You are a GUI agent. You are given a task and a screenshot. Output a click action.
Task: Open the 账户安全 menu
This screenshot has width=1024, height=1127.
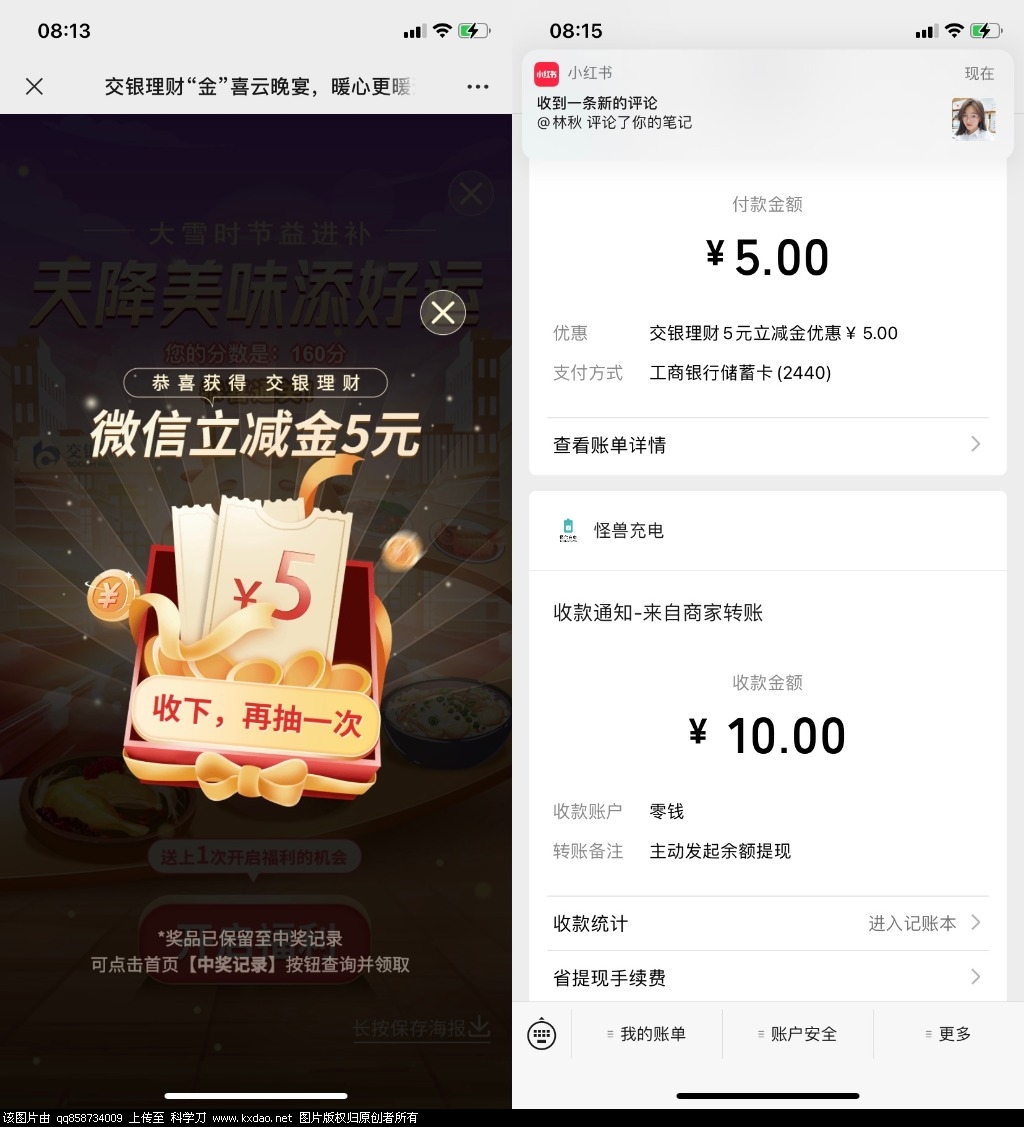click(797, 1034)
